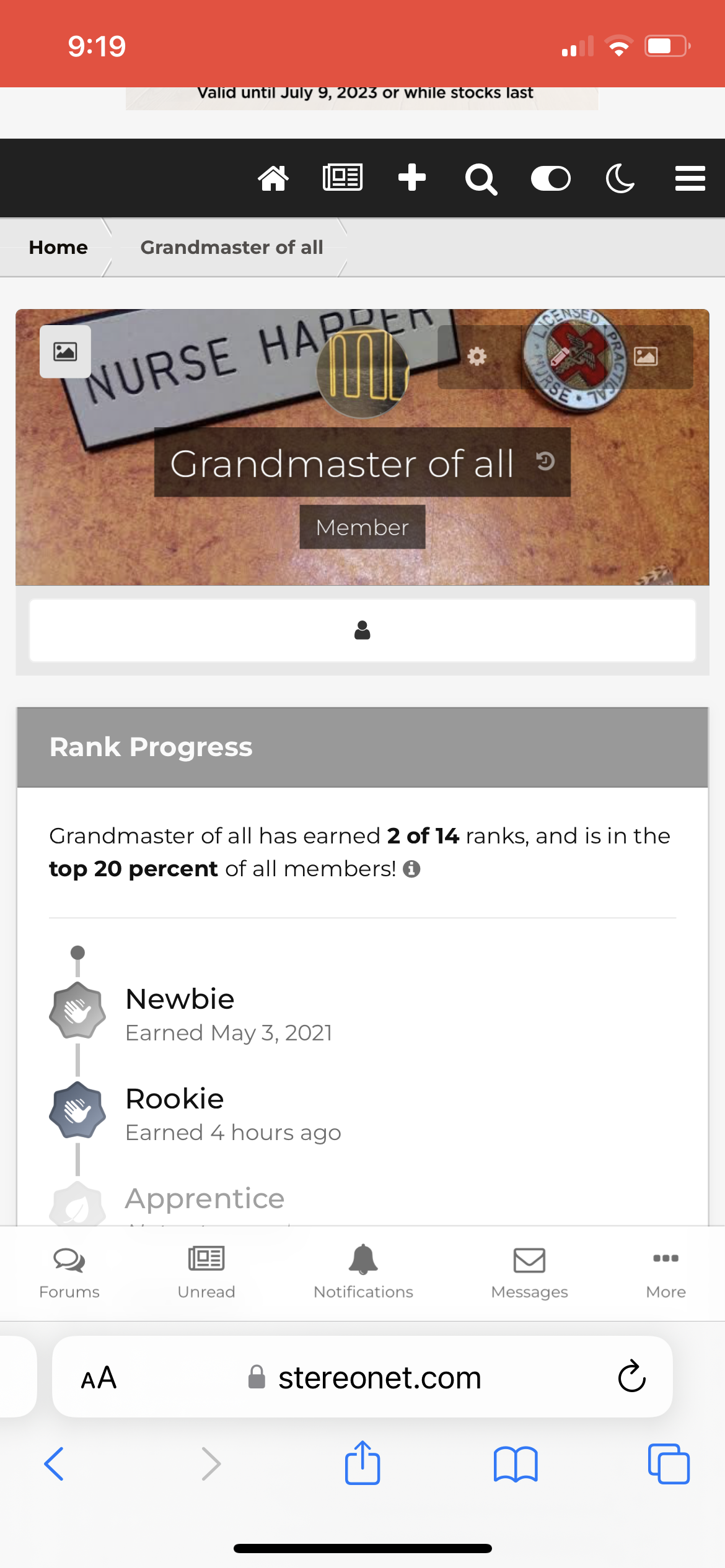The height and width of the screenshot is (1568, 725).
Task: Go to Home breadcrumb
Action: click(58, 247)
